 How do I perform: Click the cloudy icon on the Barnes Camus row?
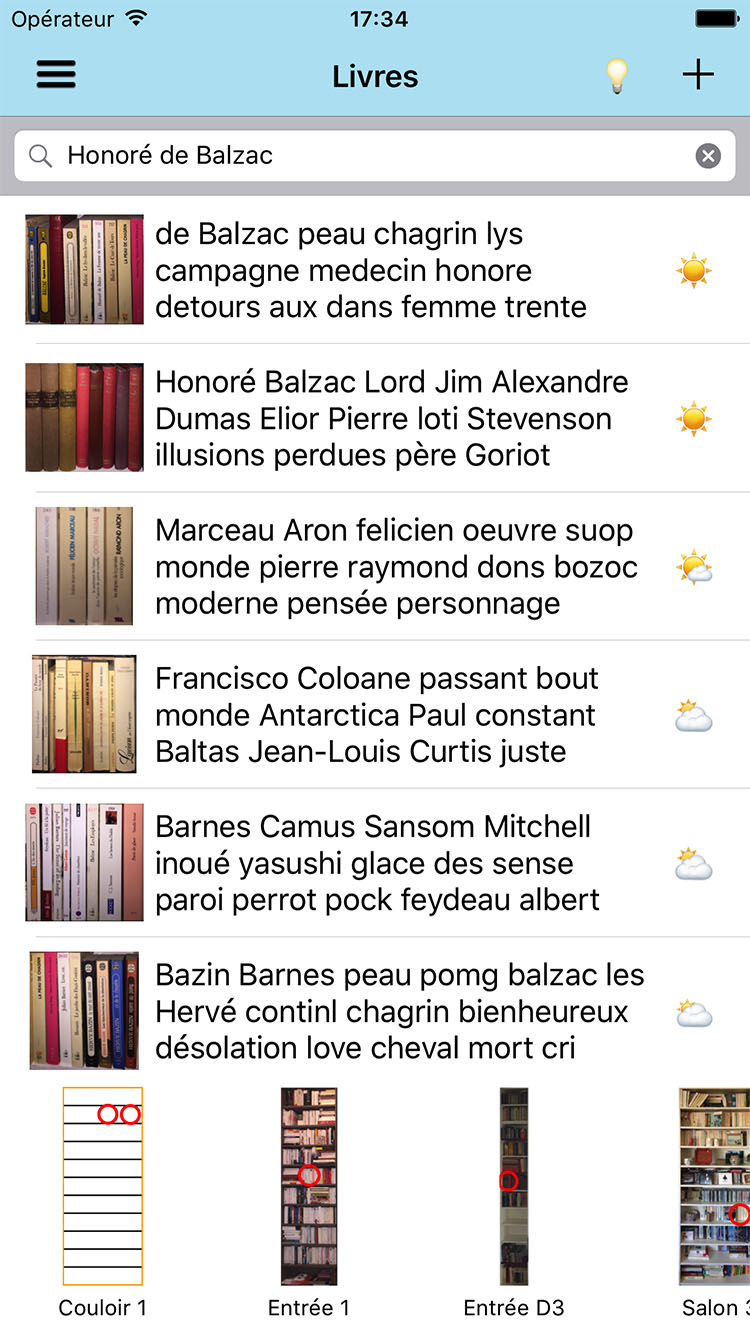click(694, 861)
